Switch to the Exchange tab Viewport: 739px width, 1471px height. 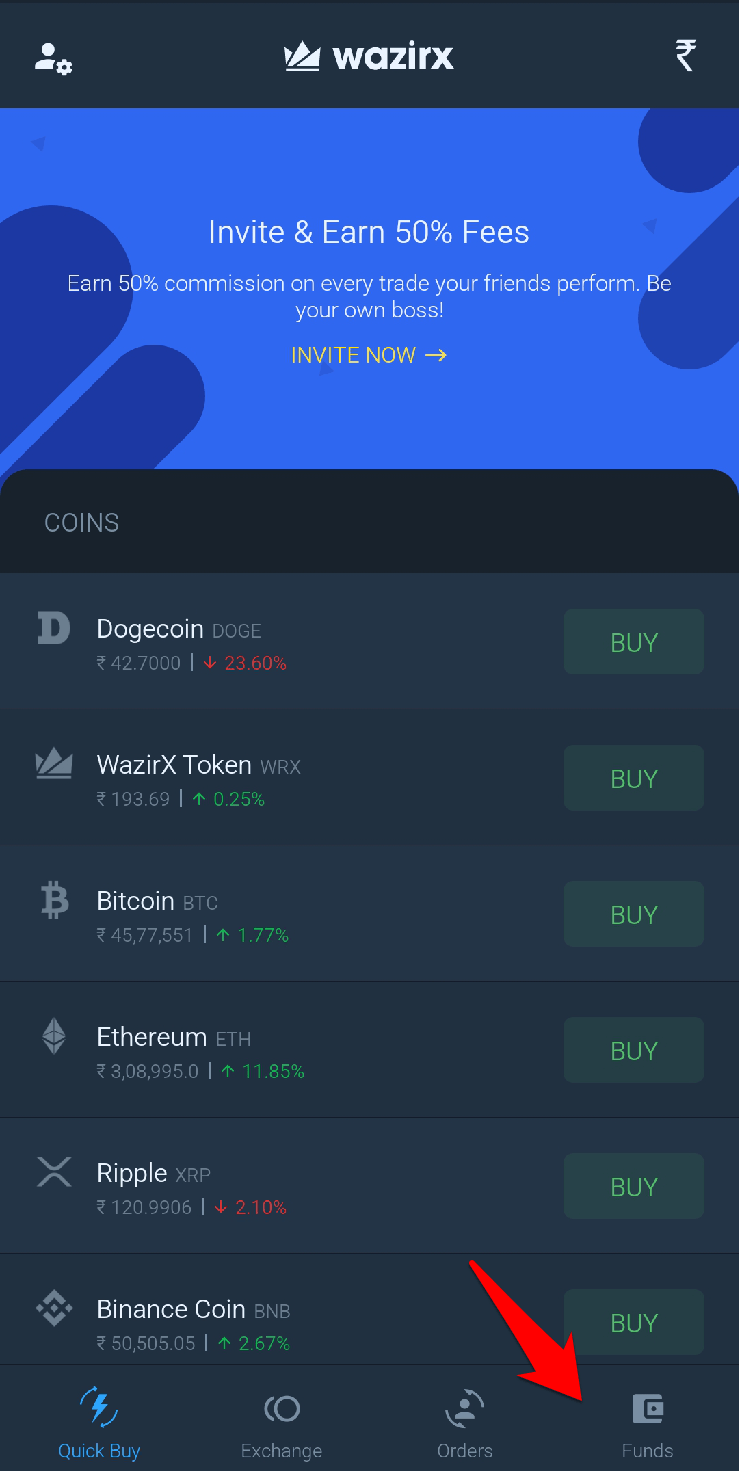point(281,1422)
